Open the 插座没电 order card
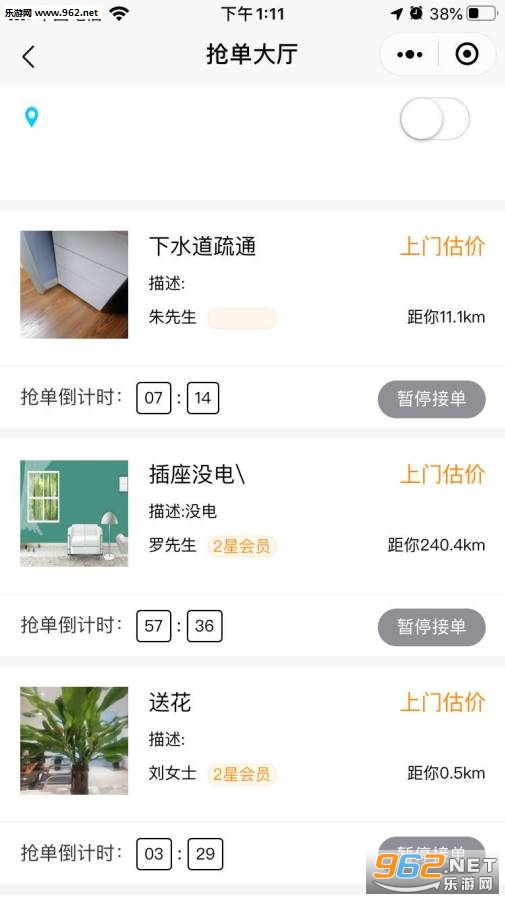The width and height of the screenshot is (505, 900). [x=252, y=513]
